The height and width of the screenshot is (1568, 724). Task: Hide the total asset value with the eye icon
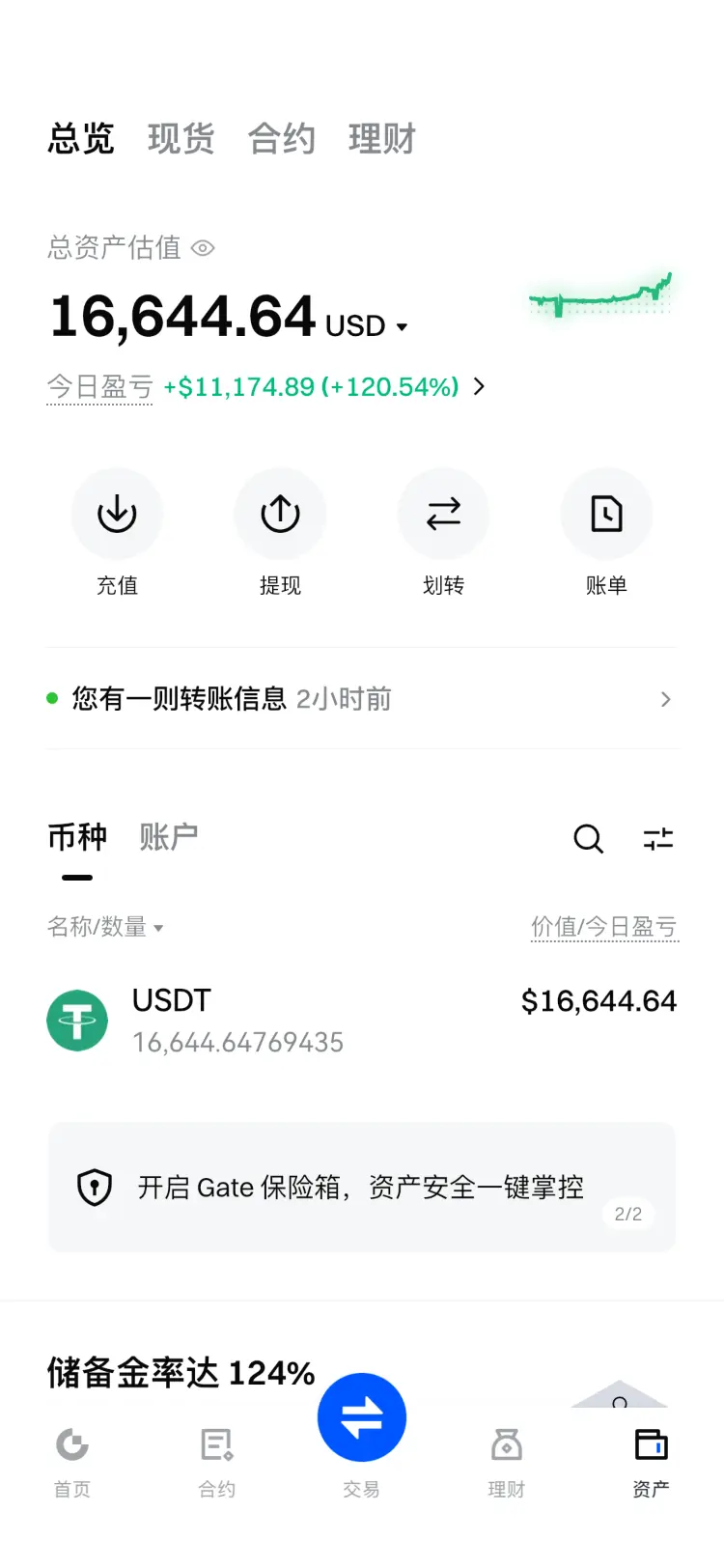[203, 248]
